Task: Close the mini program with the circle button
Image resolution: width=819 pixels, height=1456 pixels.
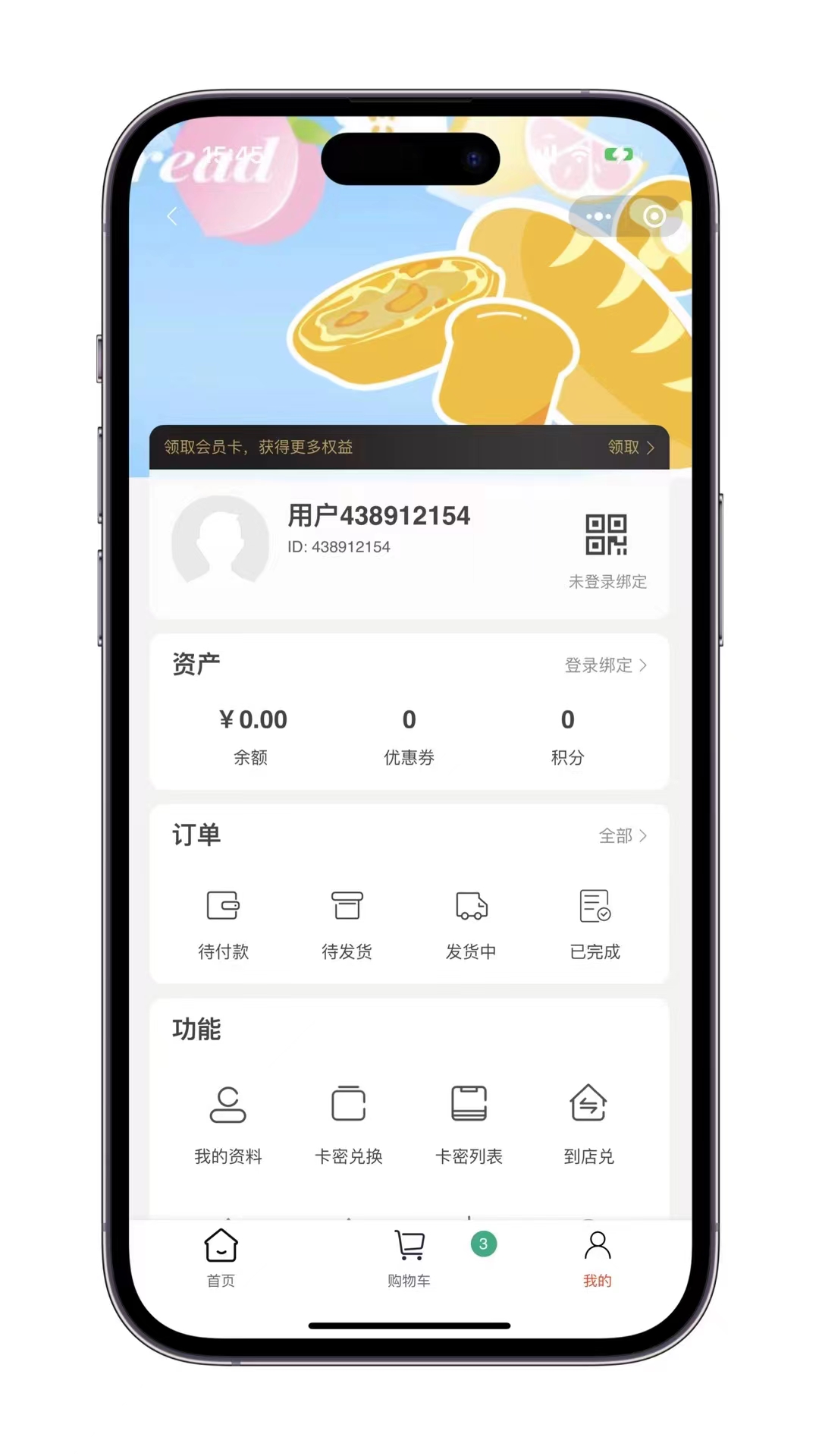Action: [654, 217]
